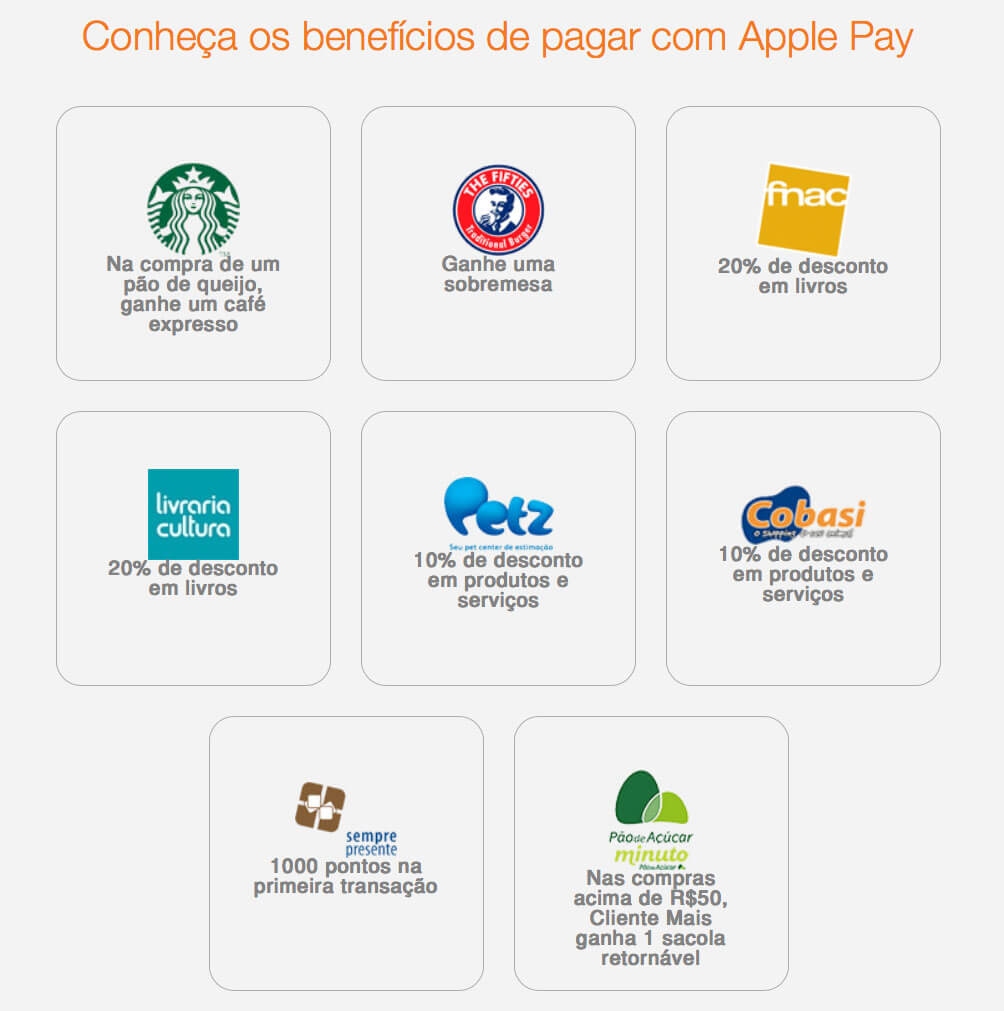This screenshot has height=1011, width=1004.
Task: Open the Fnac 20% book discount card
Action: [x=803, y=243]
